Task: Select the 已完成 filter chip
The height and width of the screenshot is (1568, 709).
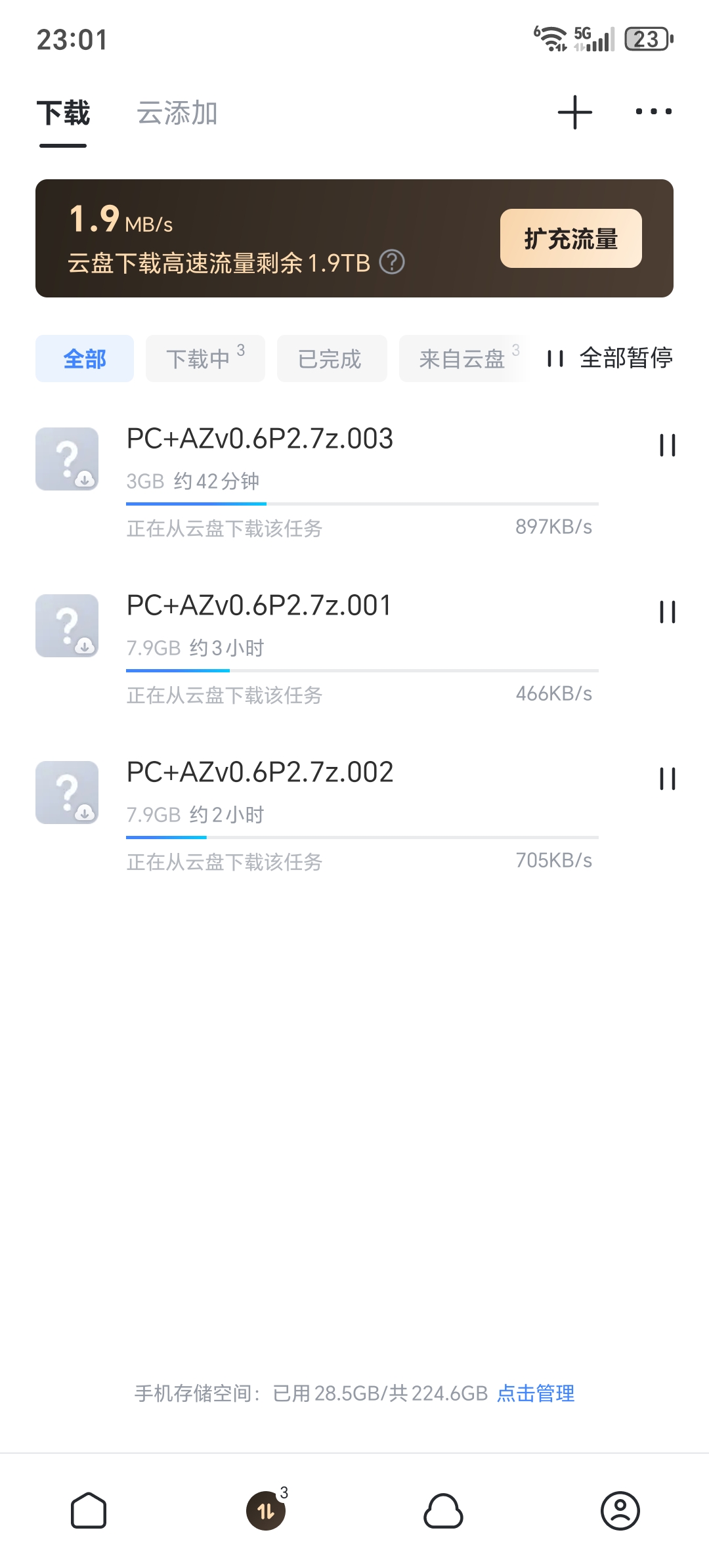Action: tap(332, 358)
